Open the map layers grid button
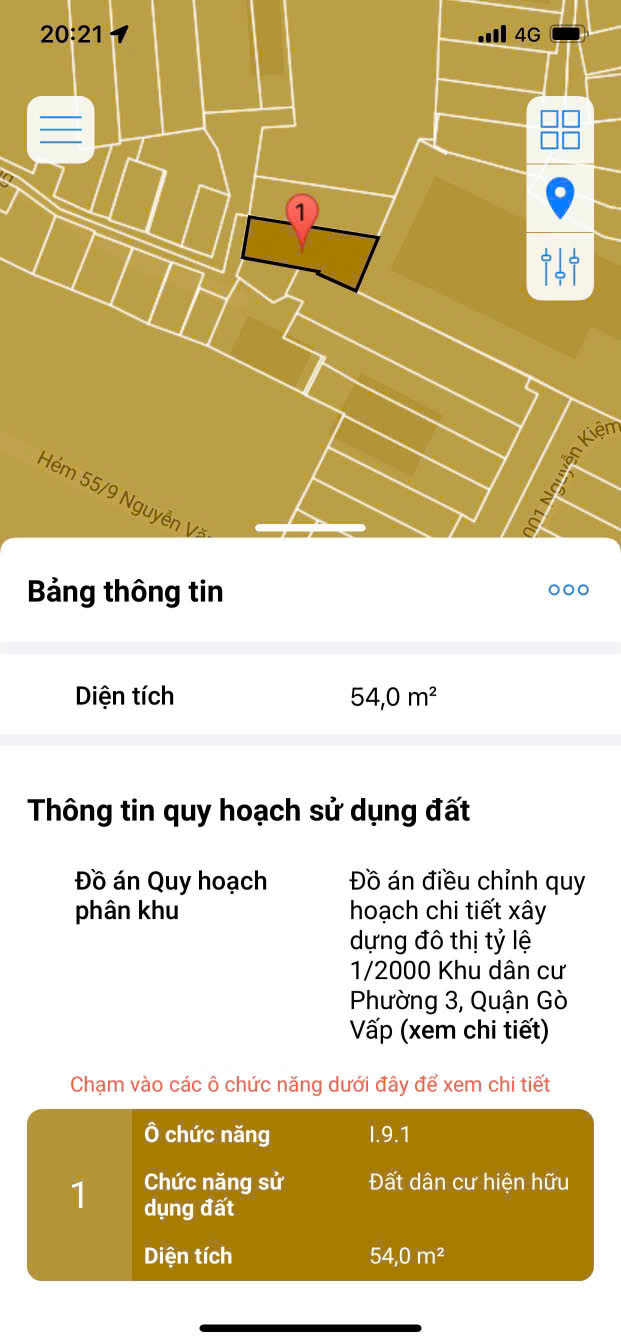Image resolution: width=621 pixels, height=1344 pixels. coord(560,130)
